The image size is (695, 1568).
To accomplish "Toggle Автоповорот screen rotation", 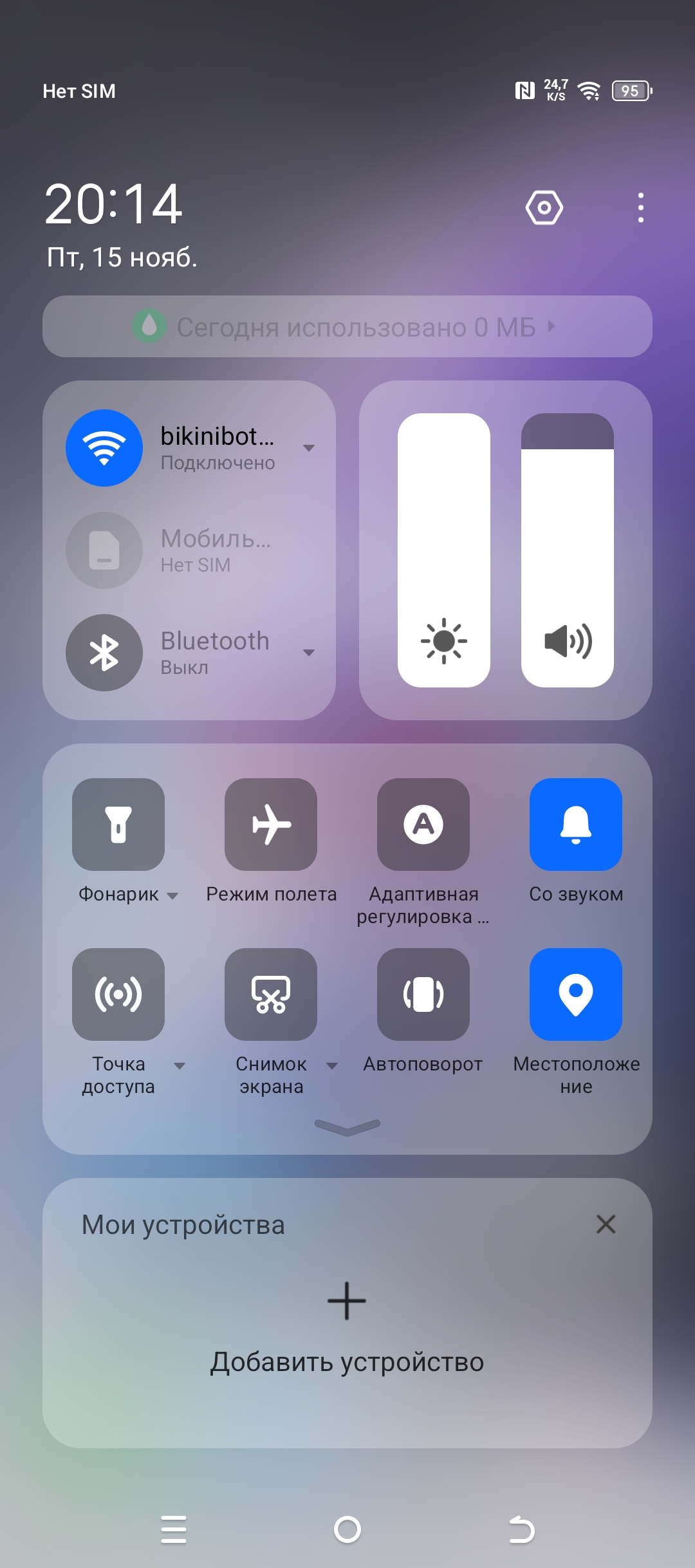I will pyautogui.click(x=423, y=994).
